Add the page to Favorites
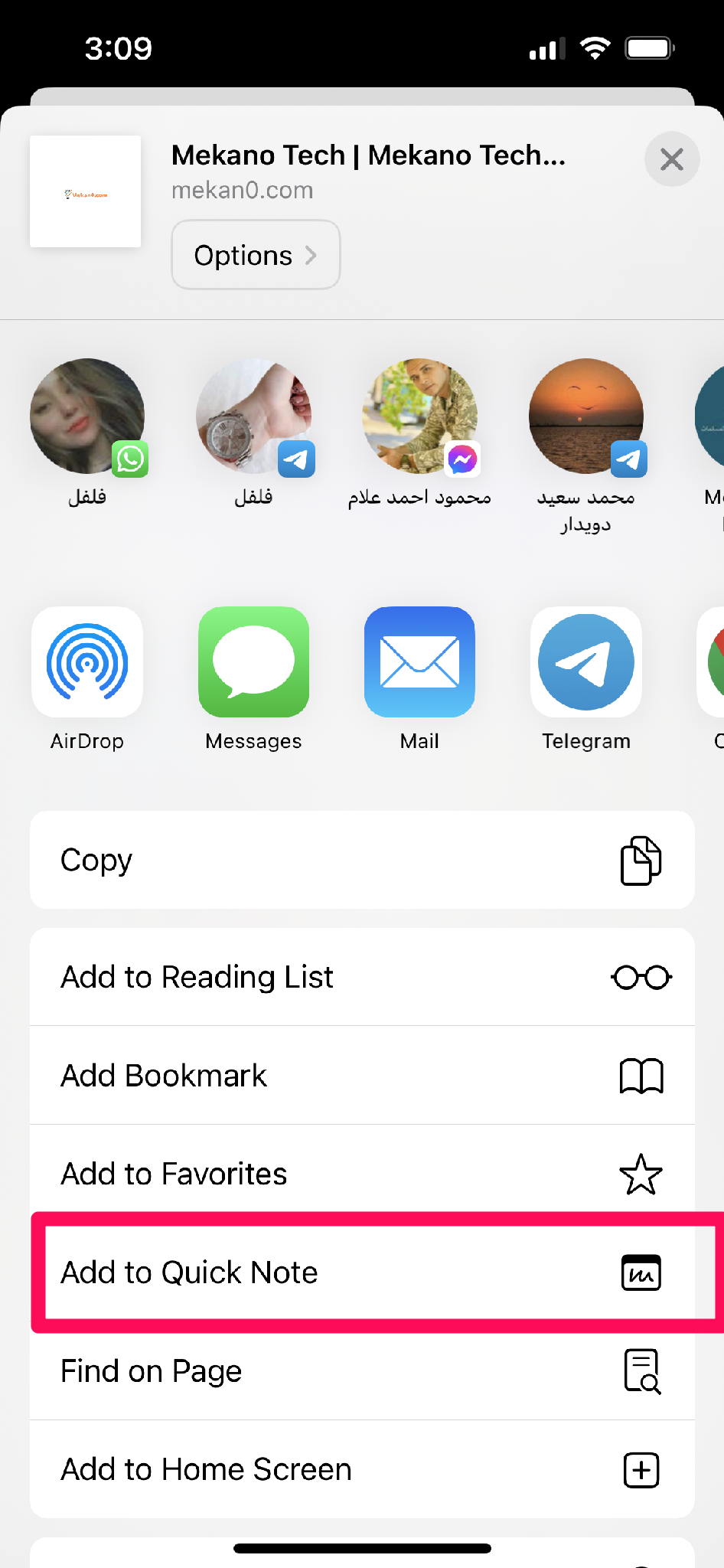724x1568 pixels. pos(362,1174)
